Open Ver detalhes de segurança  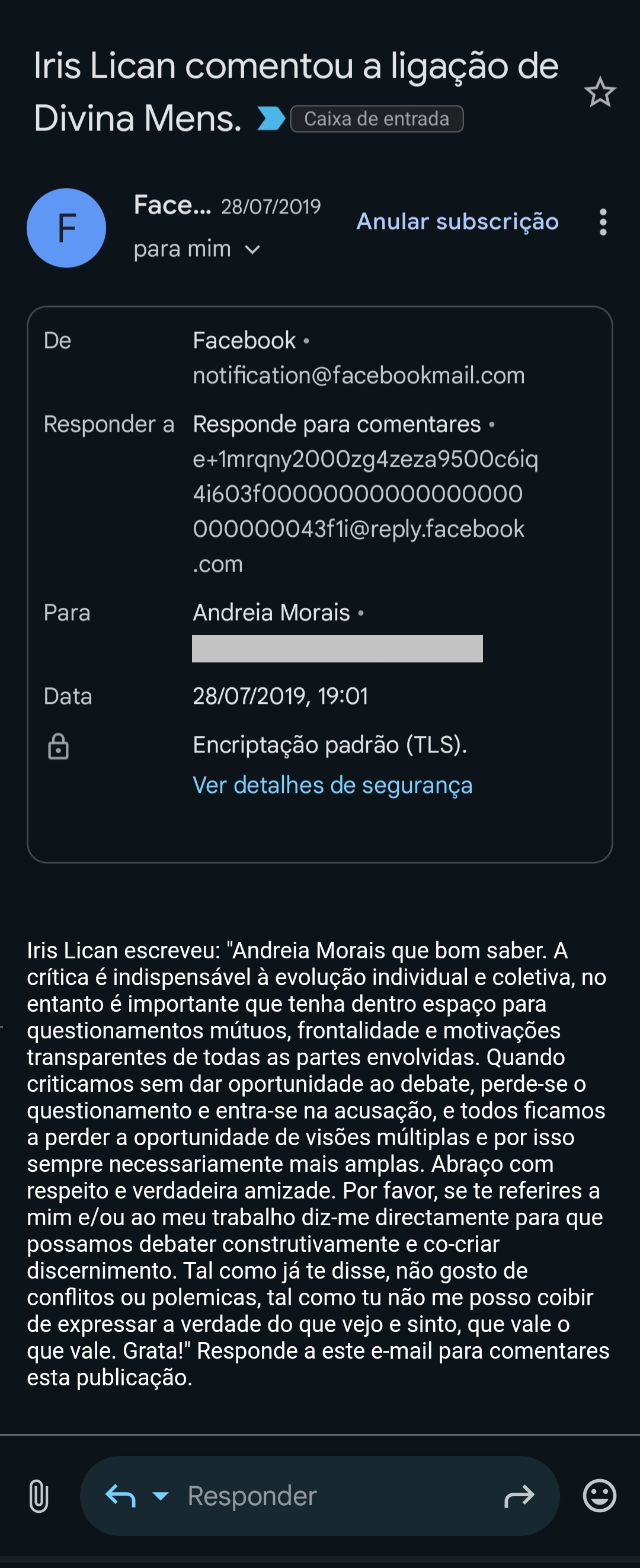[x=333, y=785]
